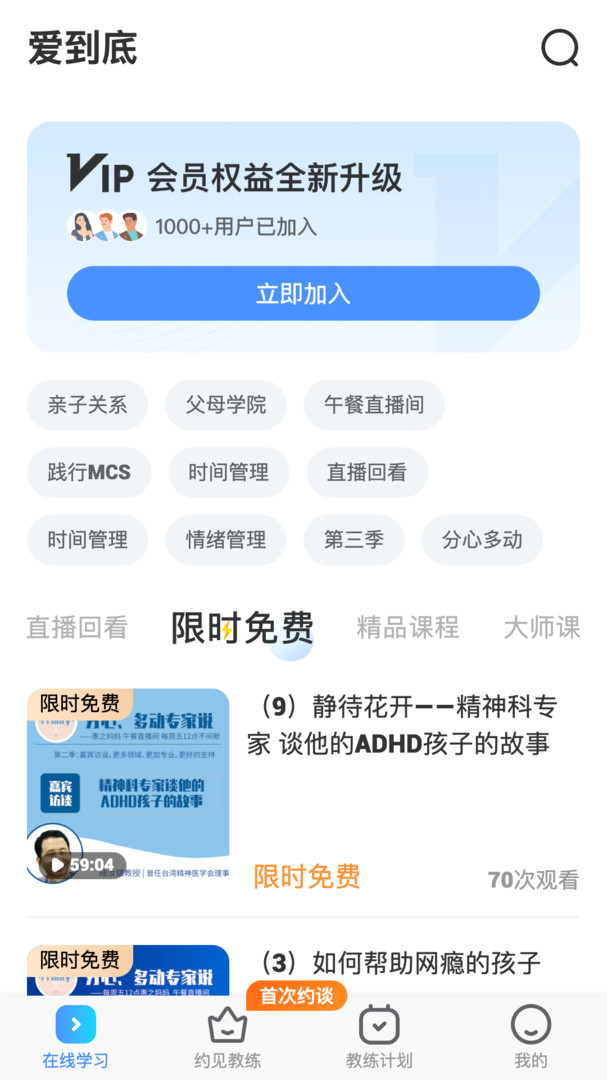This screenshot has width=607, height=1080.
Task: Choose the 分心多动 chip
Action: [482, 540]
